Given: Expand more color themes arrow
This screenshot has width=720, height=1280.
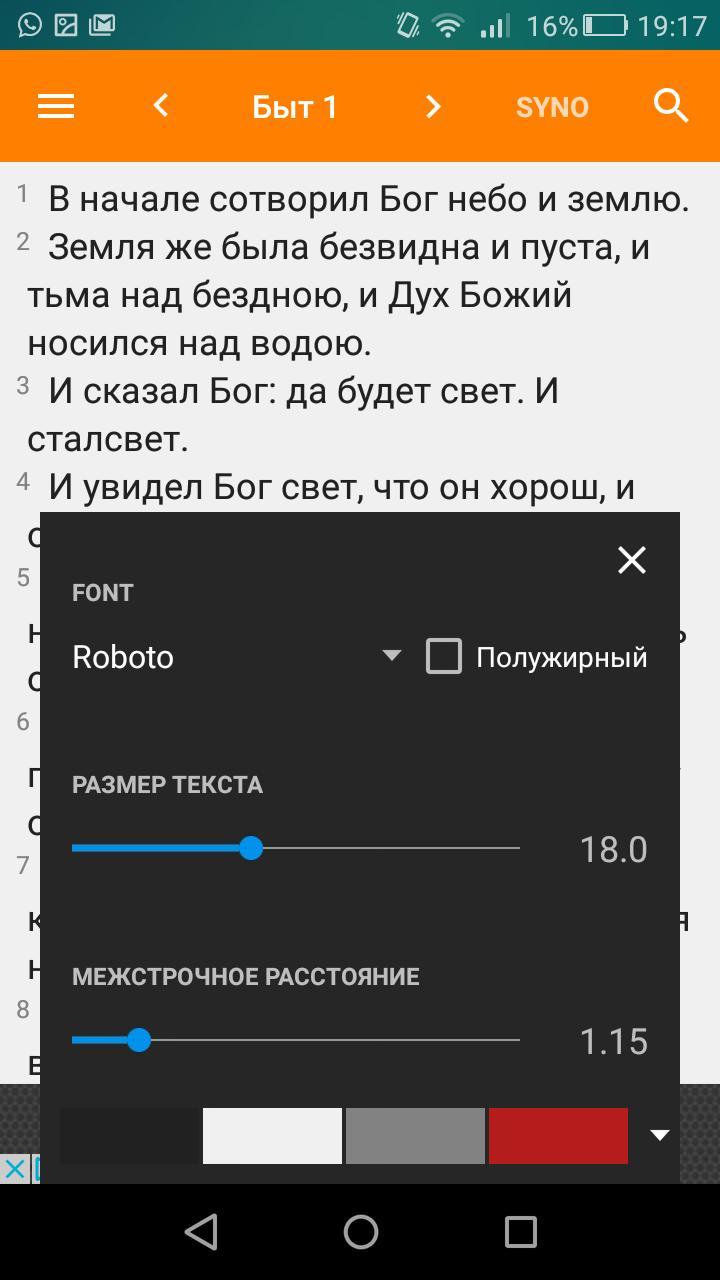Looking at the screenshot, I should (659, 1135).
